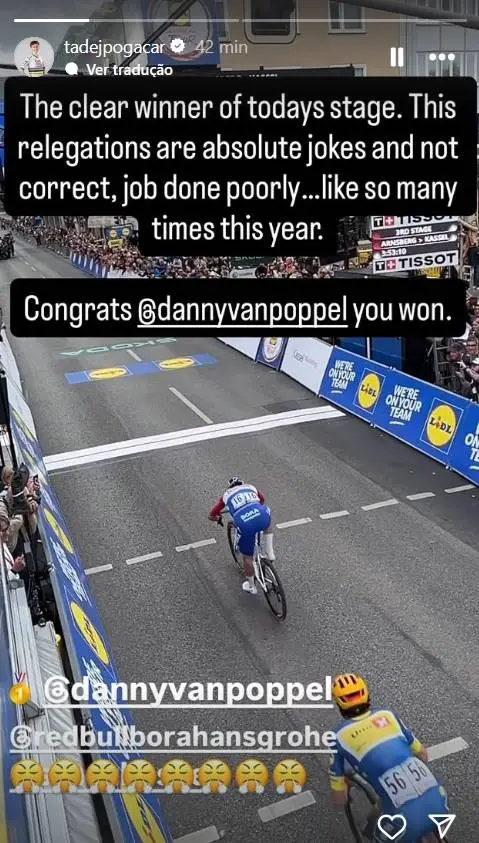479x843 pixels.
Task: Tap the @dannyvanpoppel tag beside the medal
Action: (x=188, y=691)
